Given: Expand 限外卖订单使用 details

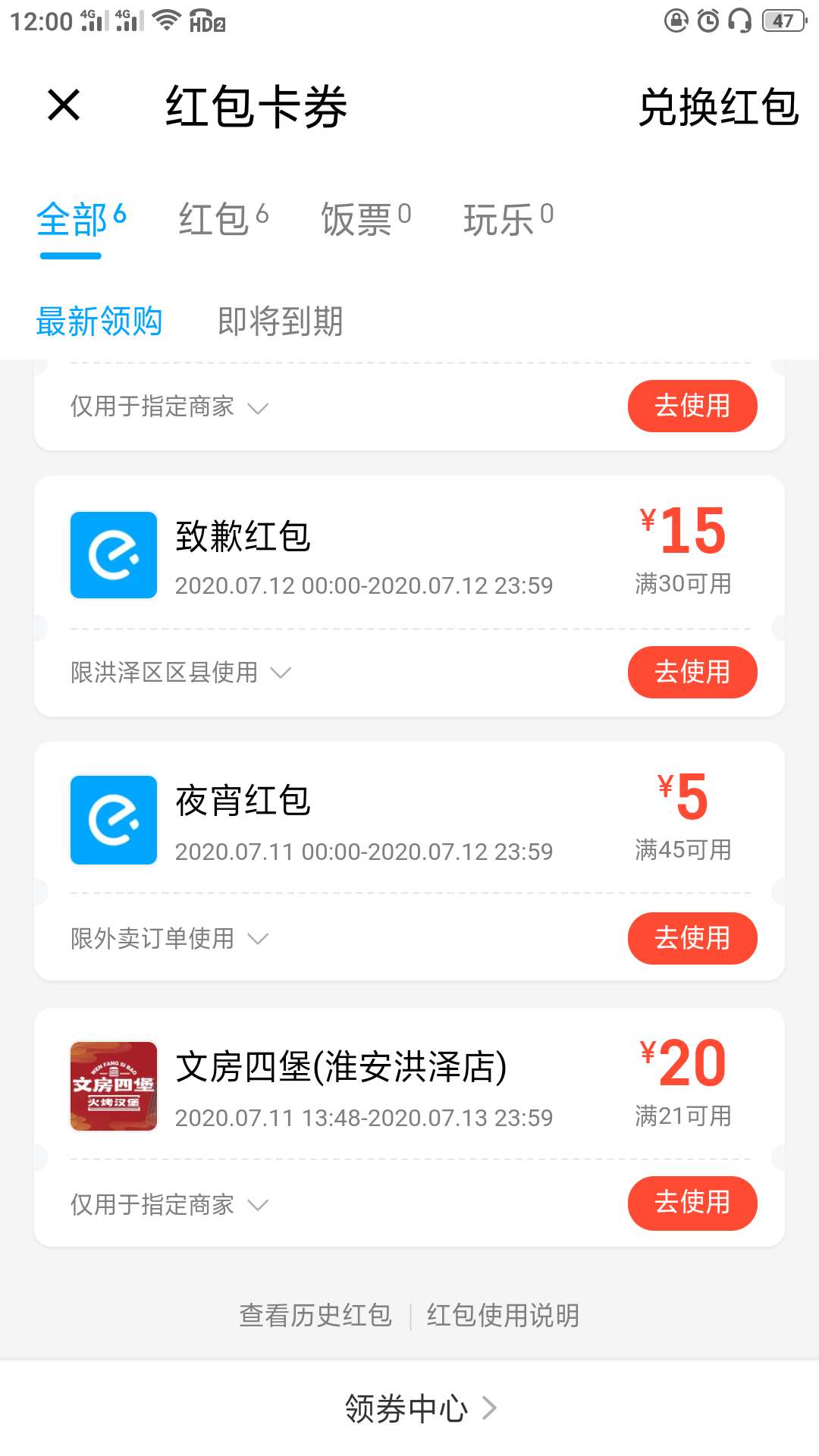Looking at the screenshot, I should tap(169, 938).
